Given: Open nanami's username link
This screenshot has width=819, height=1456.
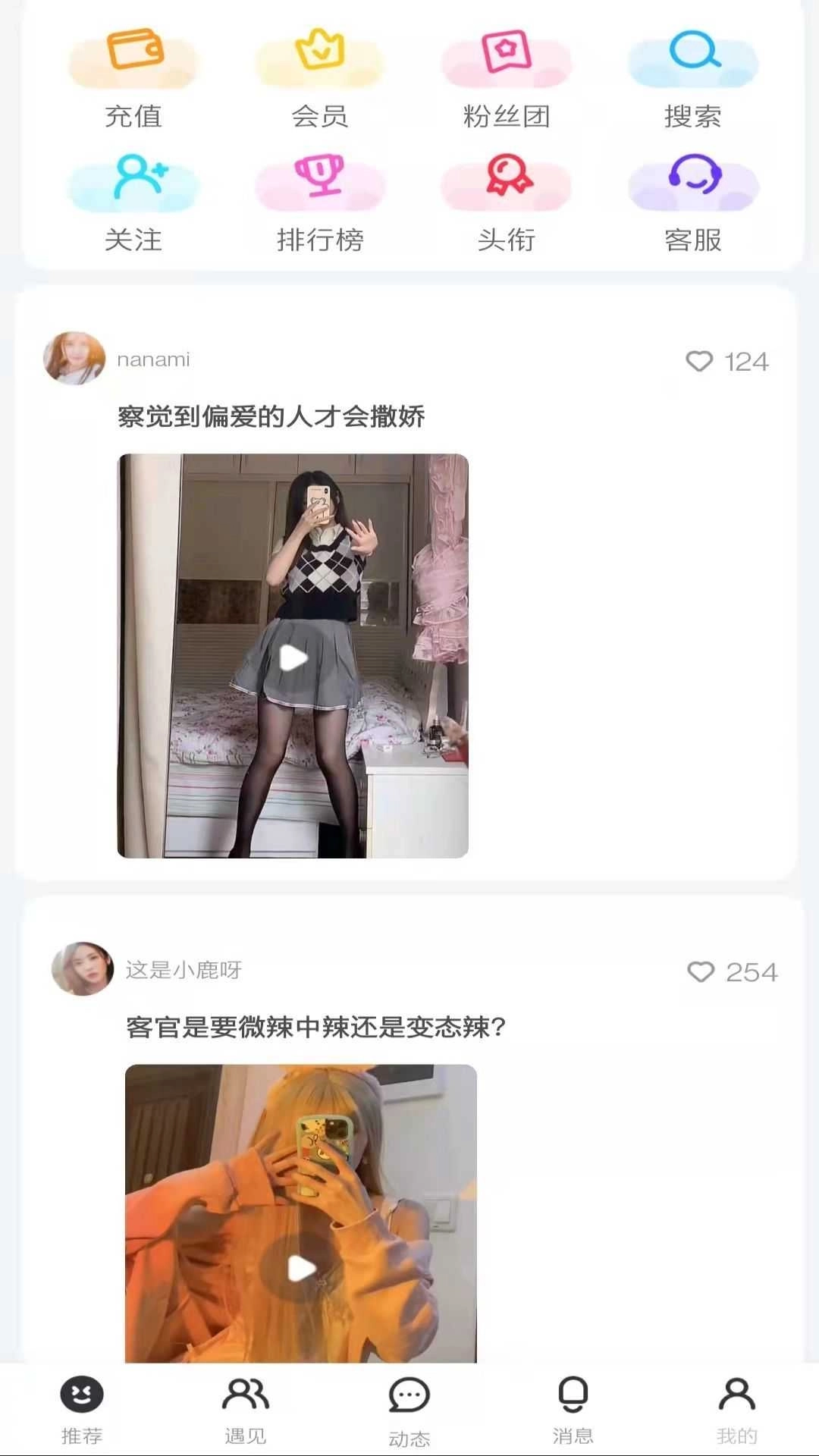Looking at the screenshot, I should point(154,361).
